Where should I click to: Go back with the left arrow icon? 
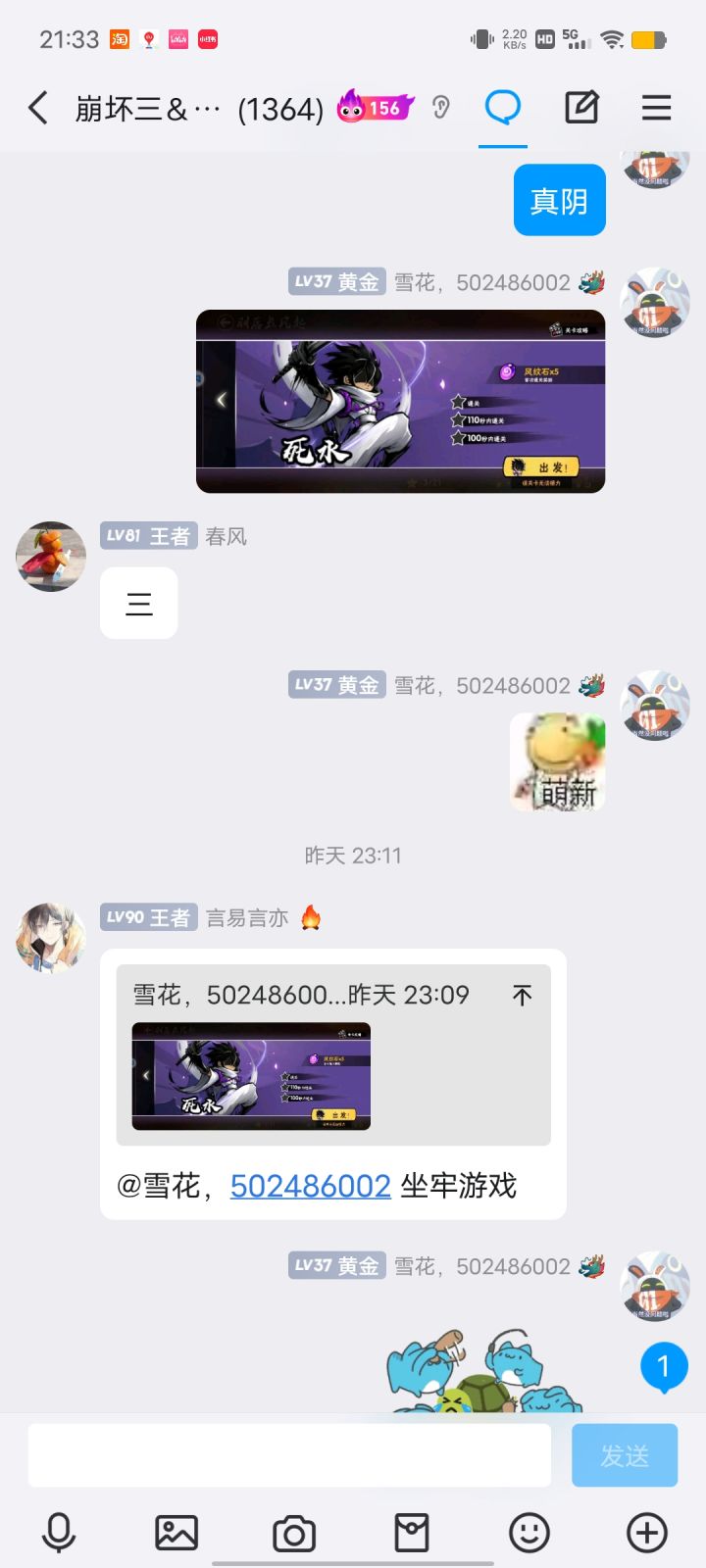[x=38, y=108]
